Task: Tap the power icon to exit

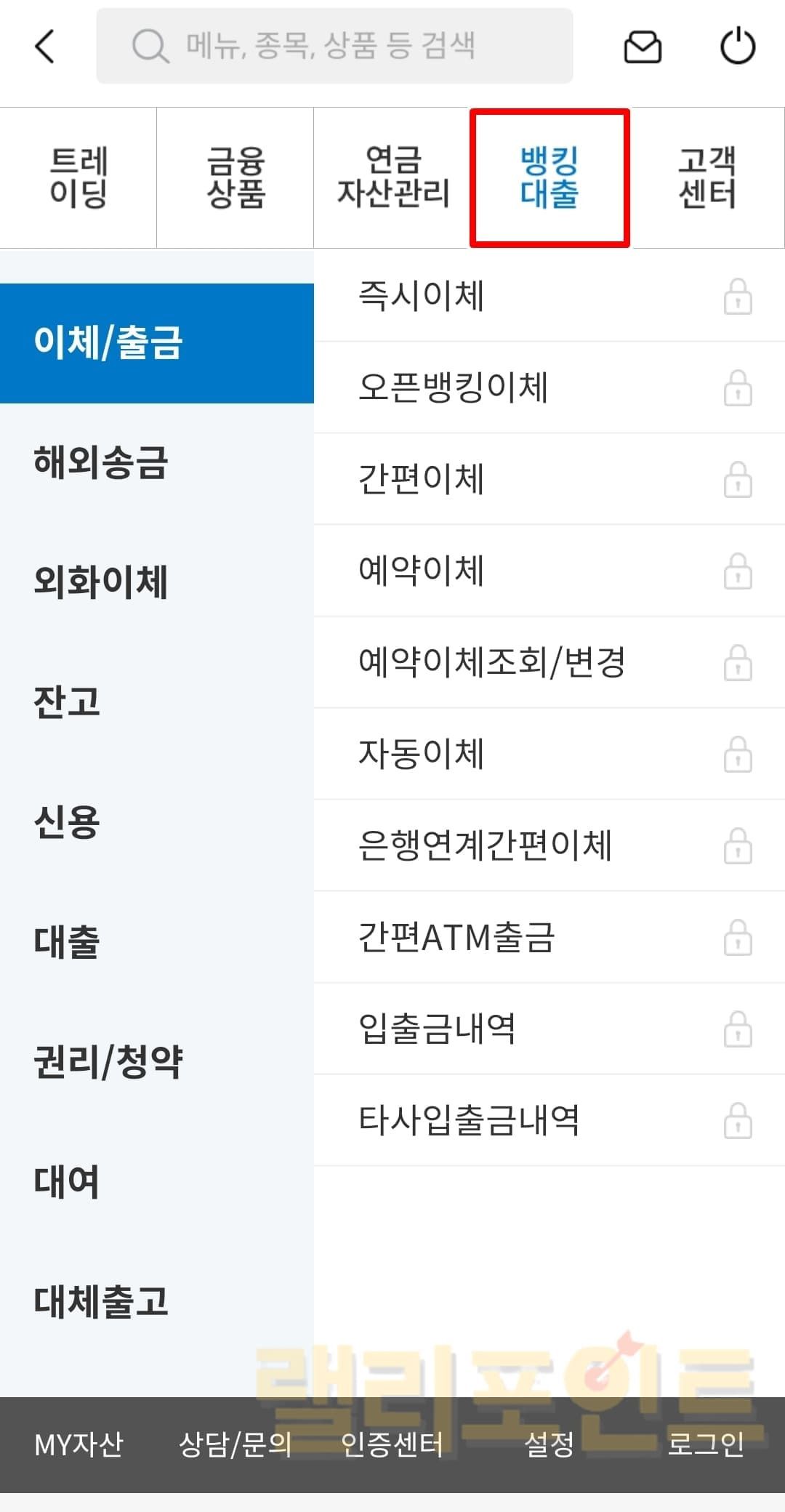Action: (x=737, y=47)
